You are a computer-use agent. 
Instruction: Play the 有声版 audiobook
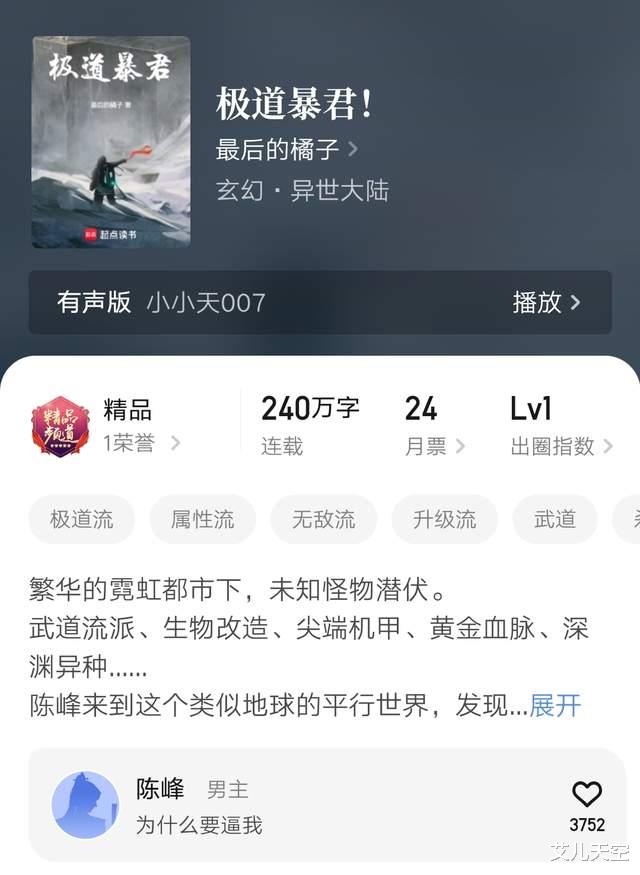pyautogui.click(x=546, y=303)
